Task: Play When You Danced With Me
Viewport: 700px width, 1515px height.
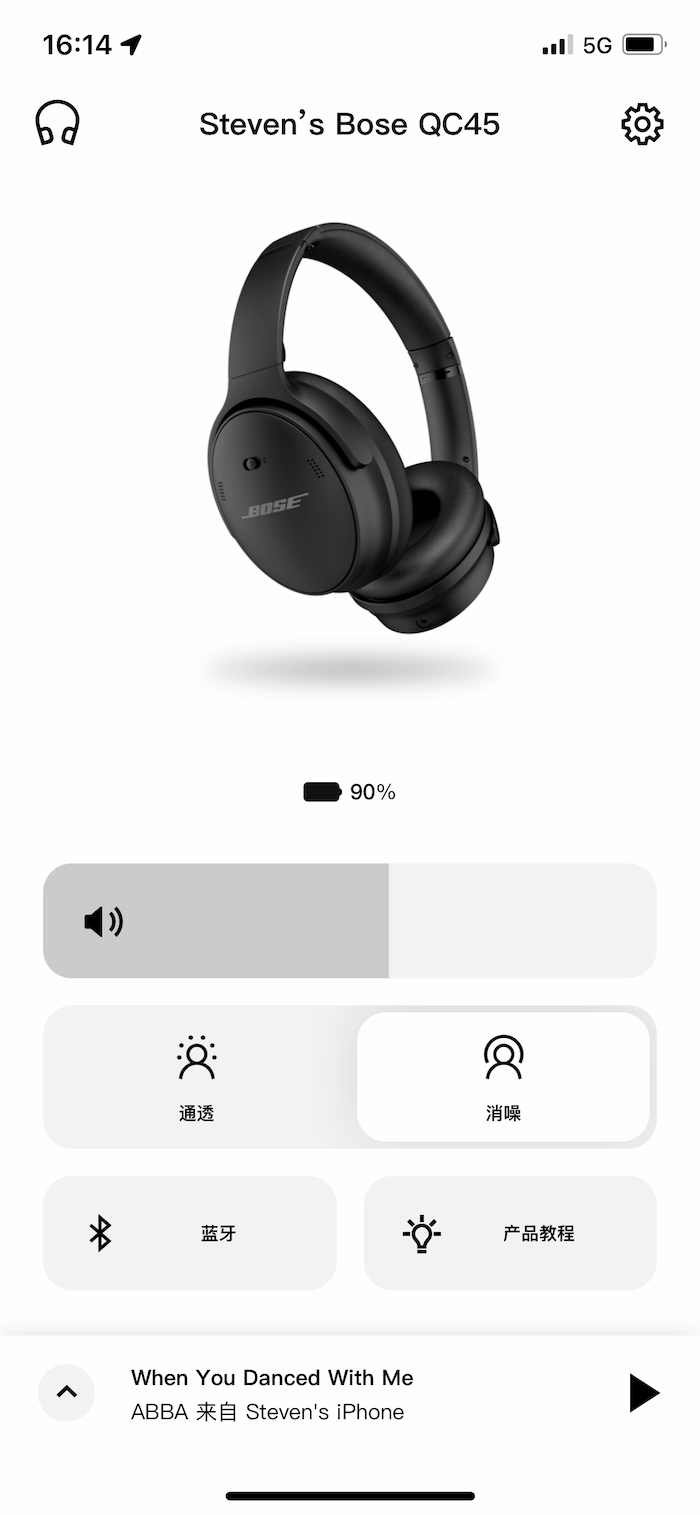Action: [x=643, y=1392]
